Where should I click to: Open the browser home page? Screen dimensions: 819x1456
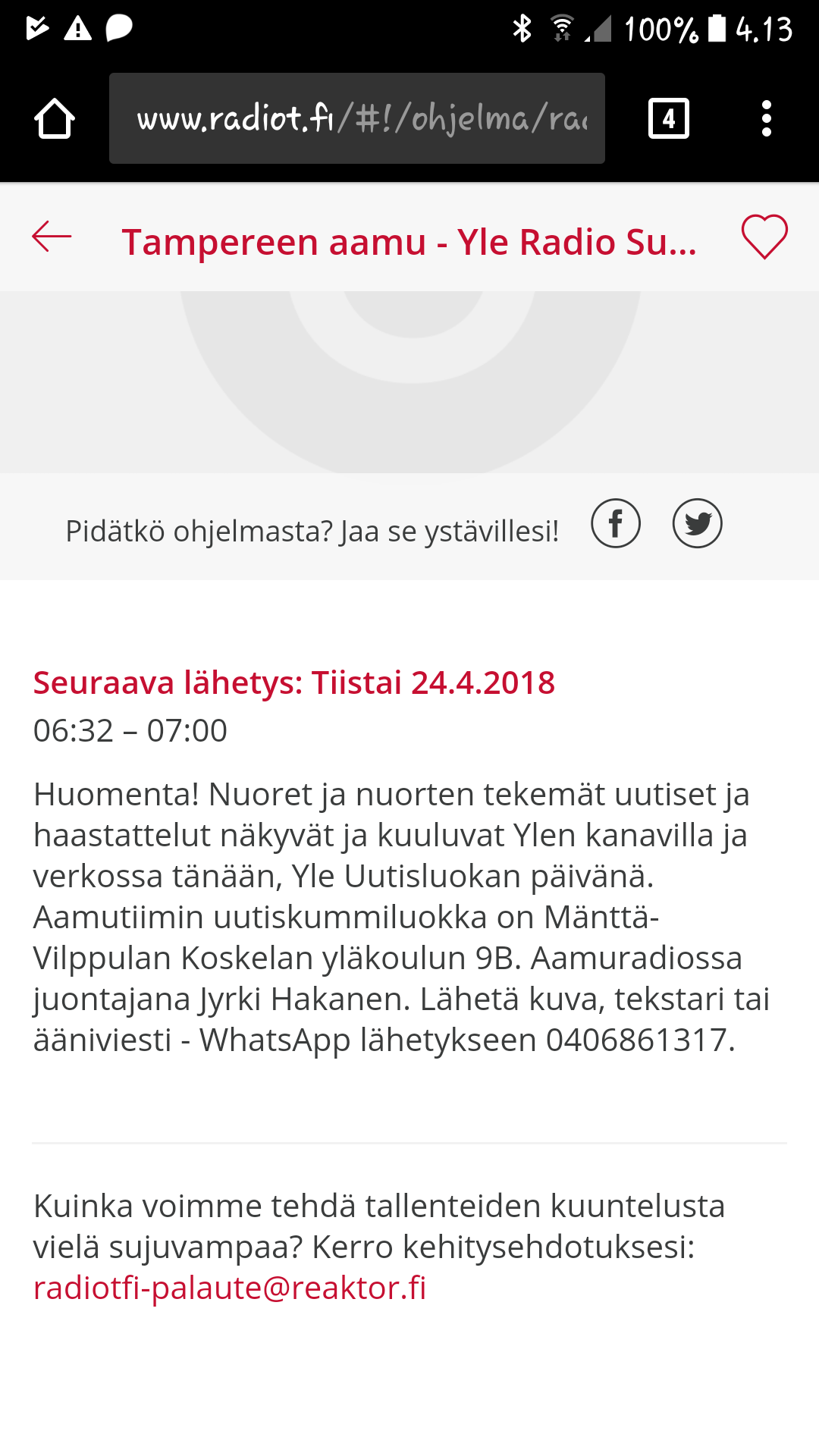click(55, 119)
